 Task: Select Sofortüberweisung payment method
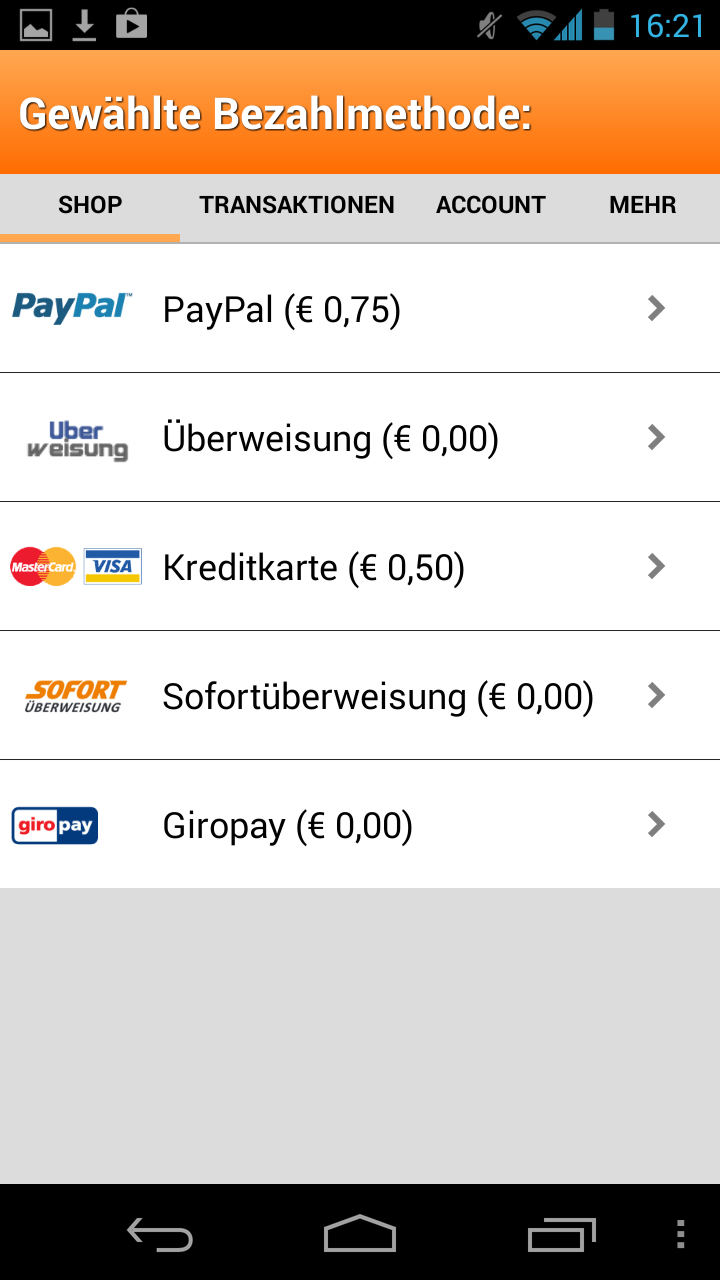tap(360, 696)
